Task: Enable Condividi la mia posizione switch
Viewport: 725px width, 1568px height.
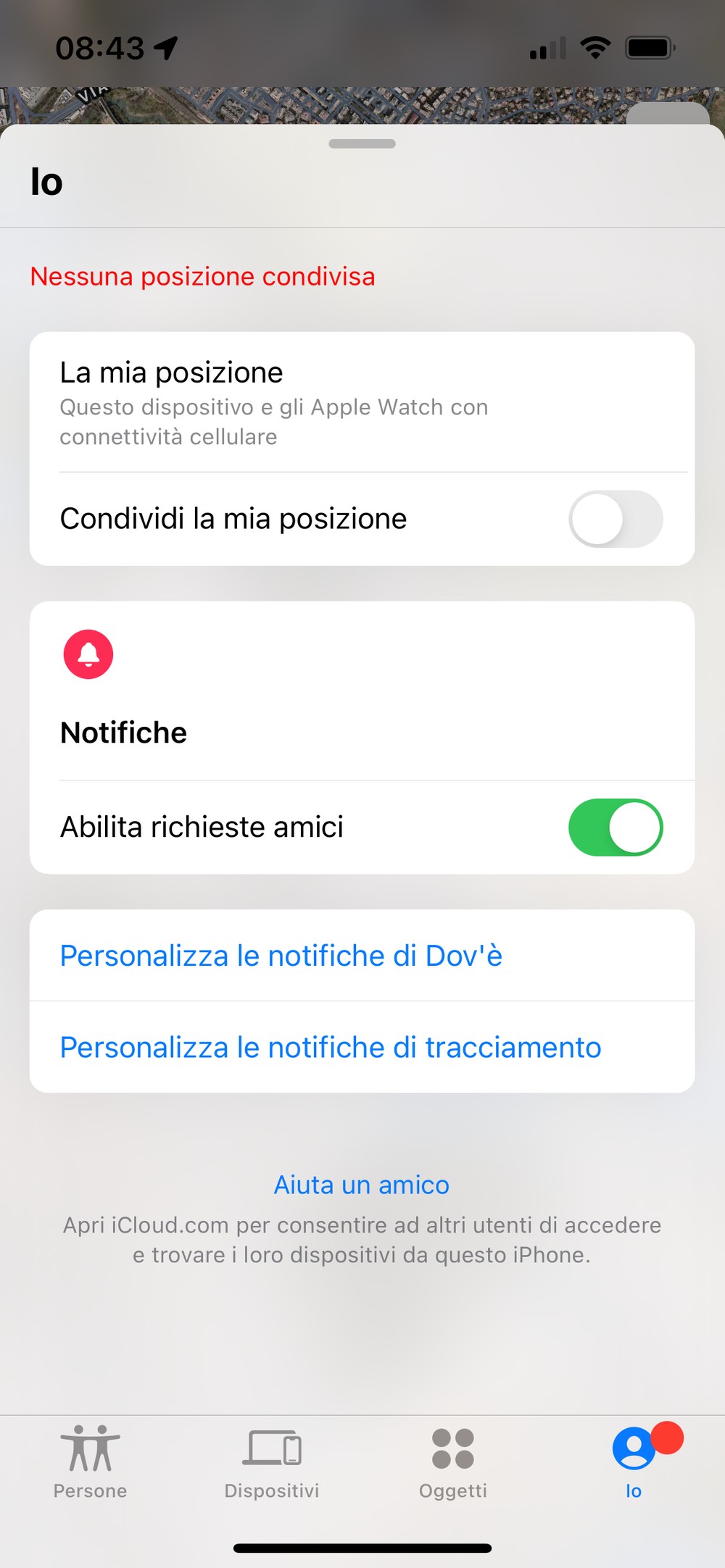Action: pos(616,519)
